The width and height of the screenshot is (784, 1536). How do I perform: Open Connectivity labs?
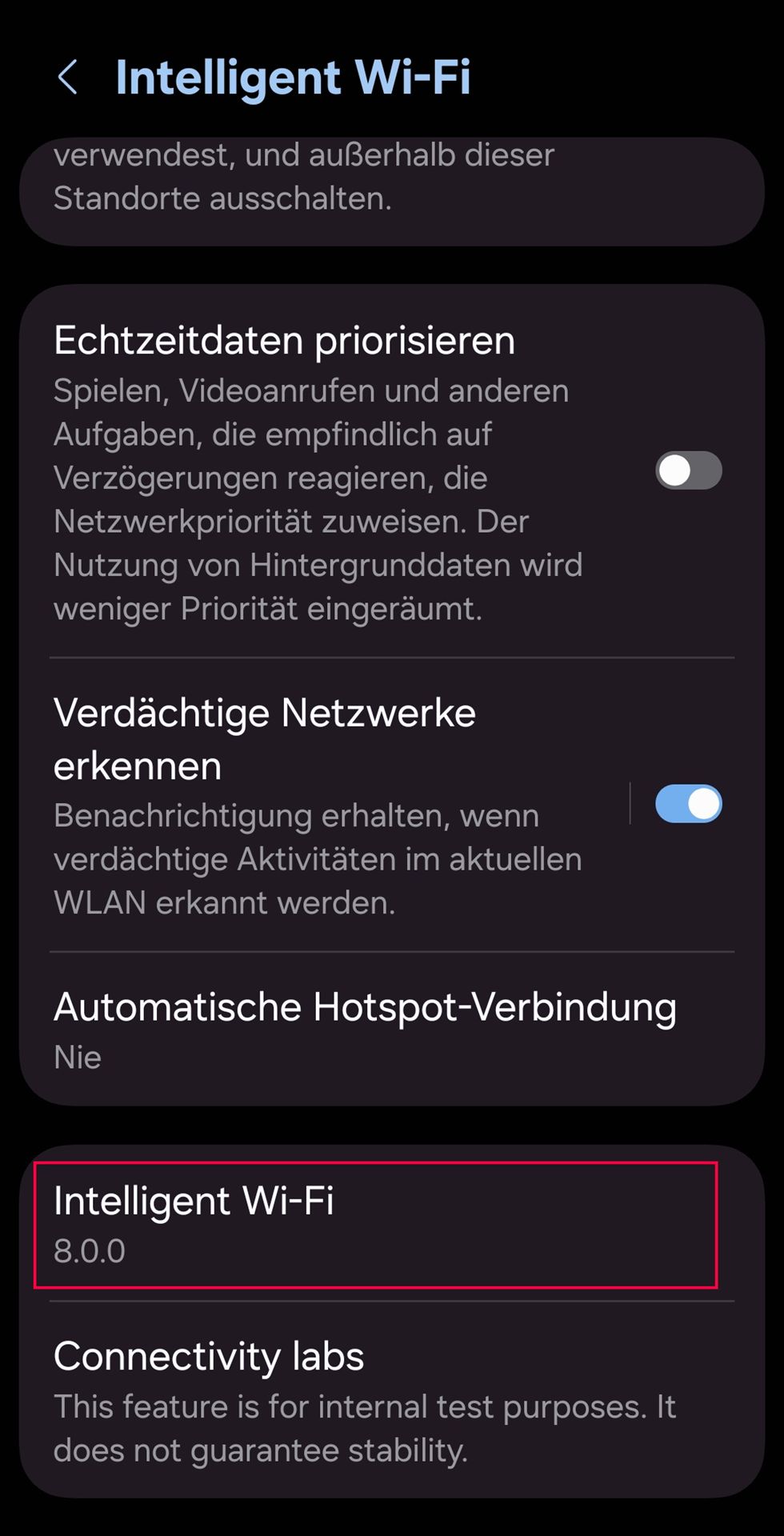(x=364, y=1401)
